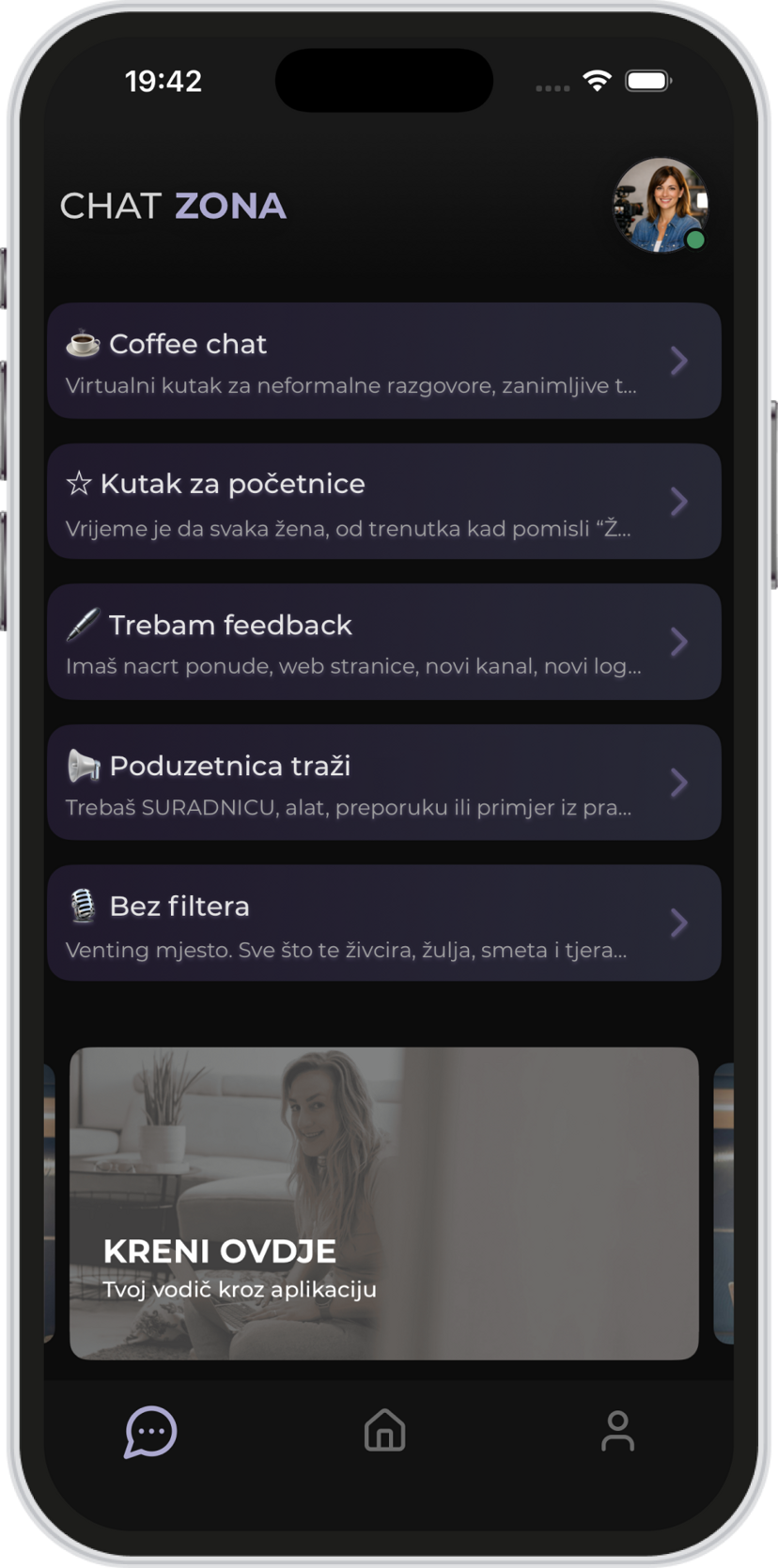Tap the megaphone icon for Poduzetnica traži
The width and height of the screenshot is (778, 1568).
83,766
